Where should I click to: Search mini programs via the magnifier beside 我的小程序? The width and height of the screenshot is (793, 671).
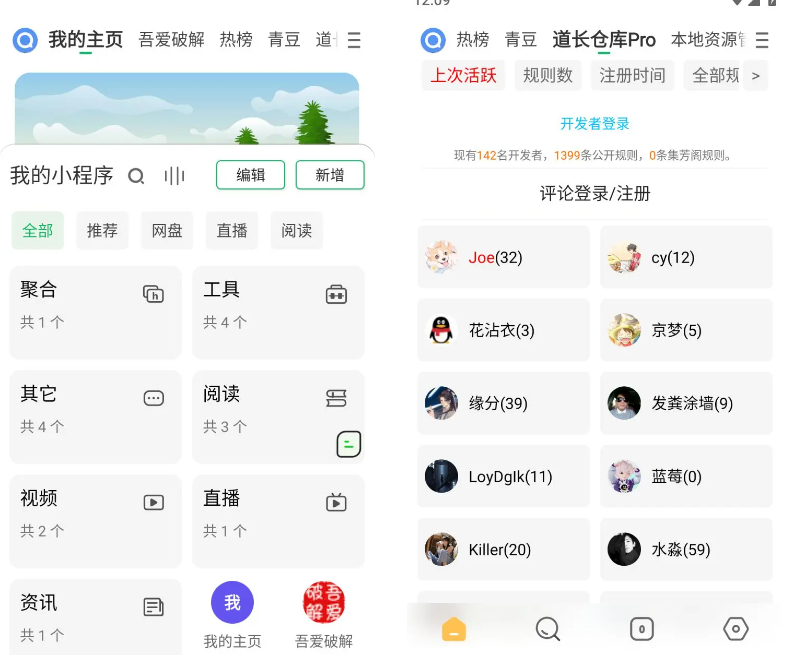tap(137, 176)
